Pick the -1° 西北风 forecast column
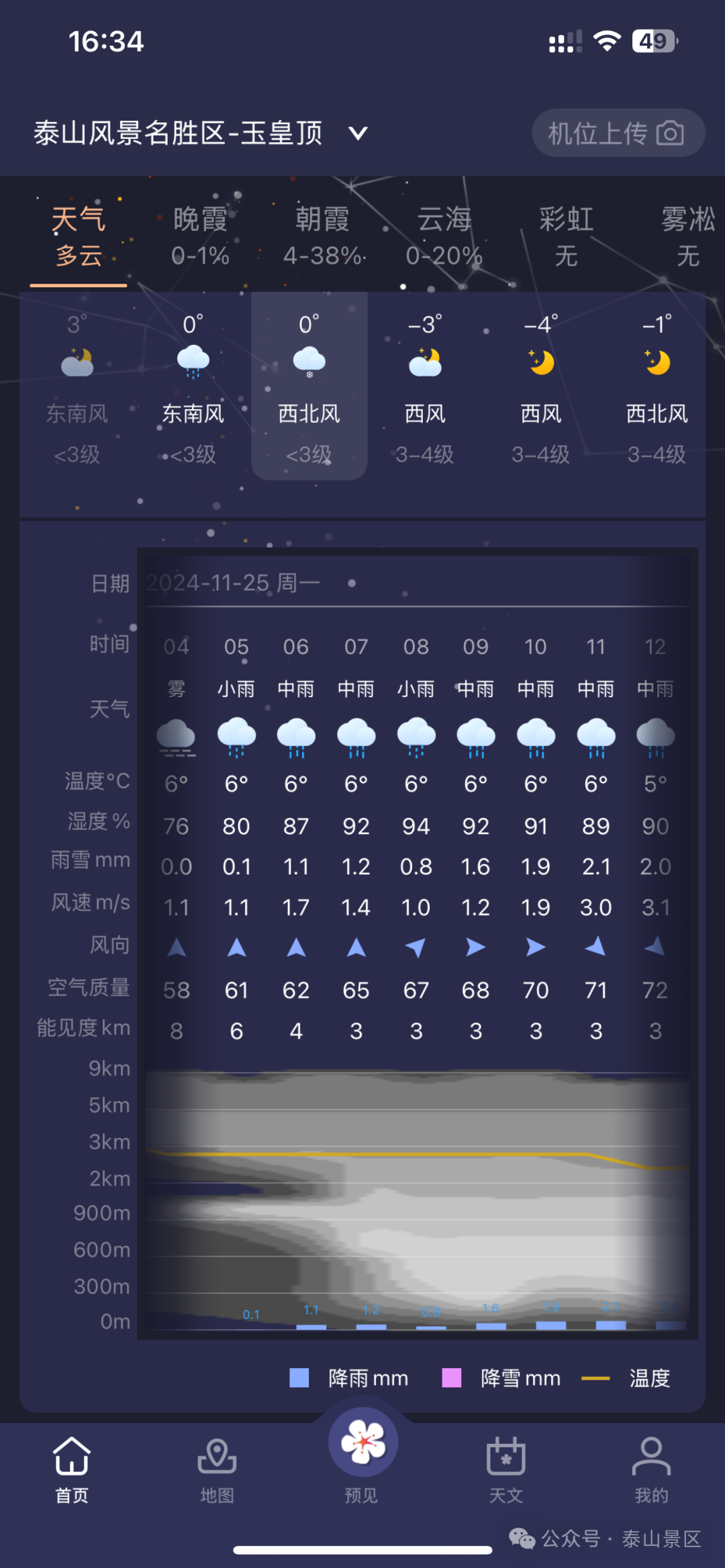Image resolution: width=725 pixels, height=1568 pixels. pos(657,388)
